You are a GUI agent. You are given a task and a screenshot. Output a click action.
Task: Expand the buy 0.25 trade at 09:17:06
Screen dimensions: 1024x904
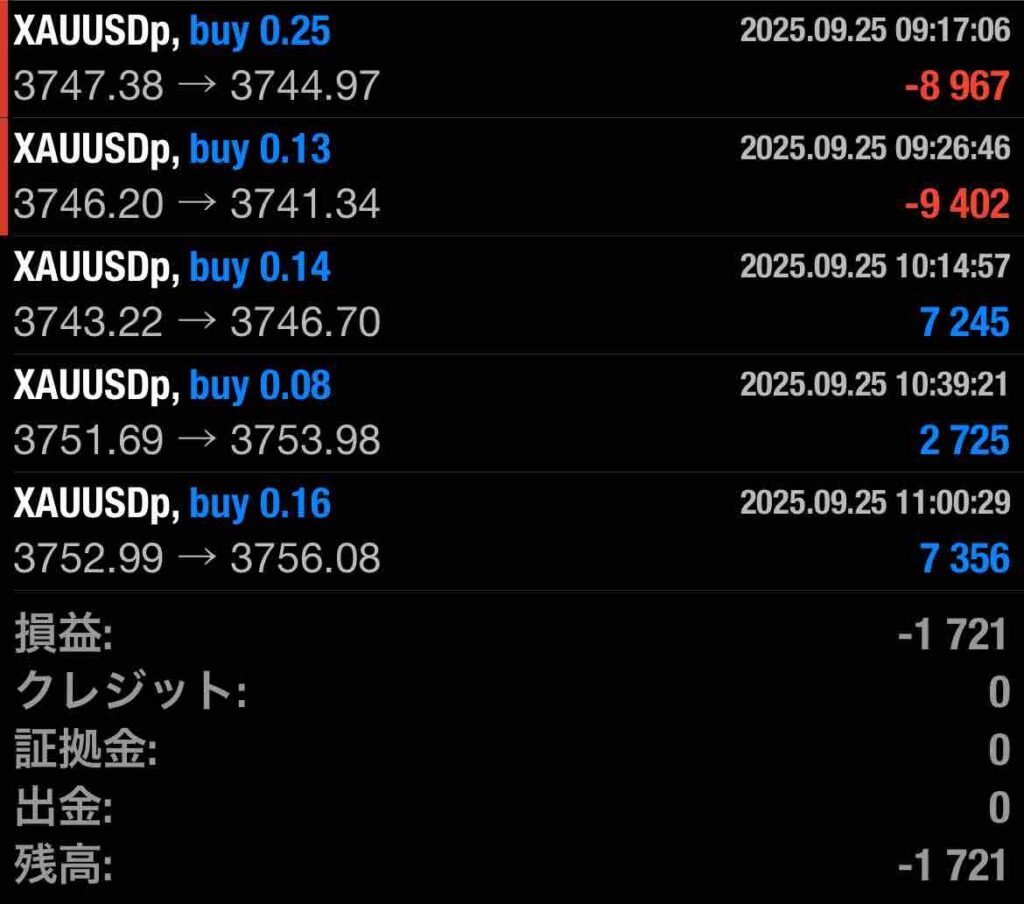tap(512, 59)
